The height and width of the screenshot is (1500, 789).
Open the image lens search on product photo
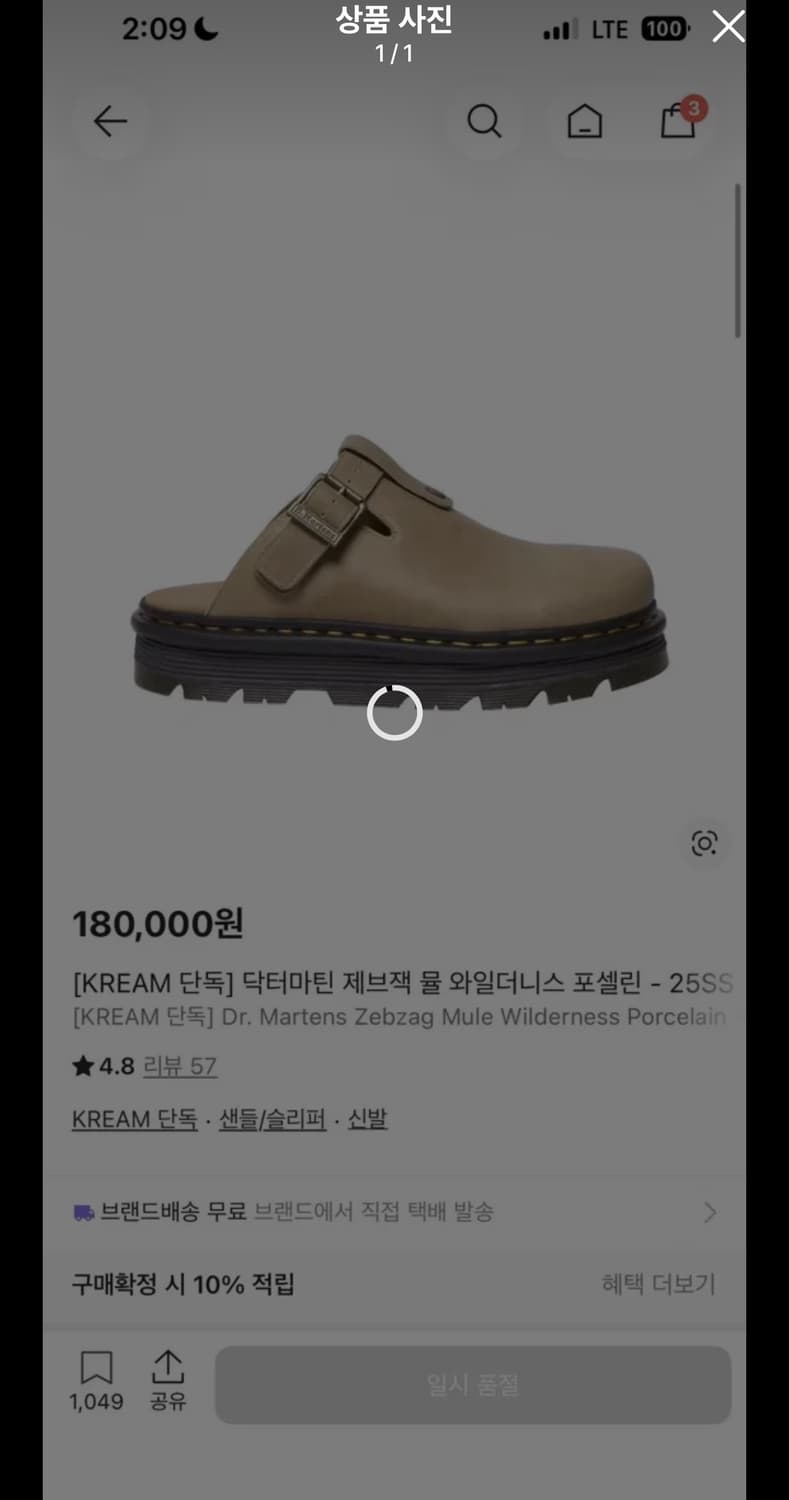(704, 844)
